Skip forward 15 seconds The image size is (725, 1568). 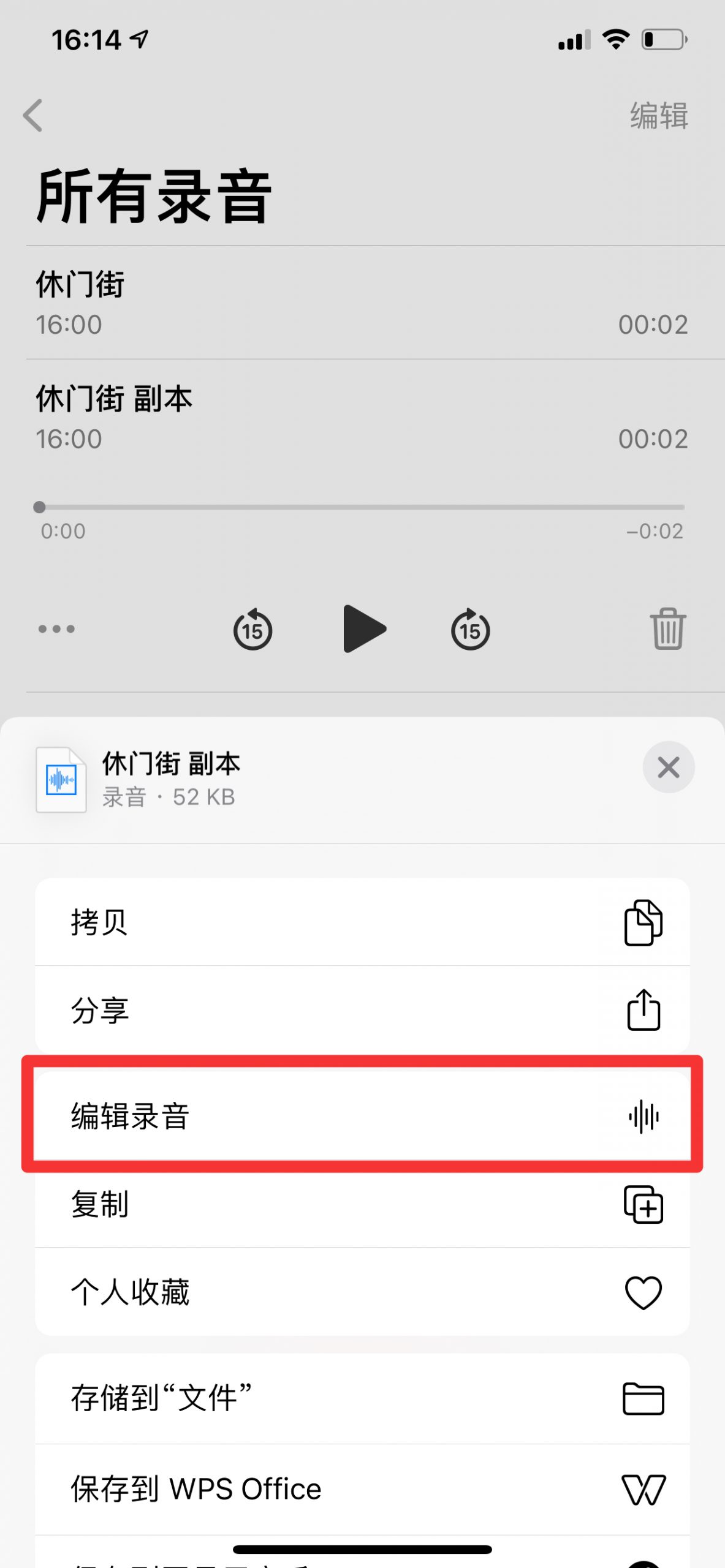click(x=471, y=629)
